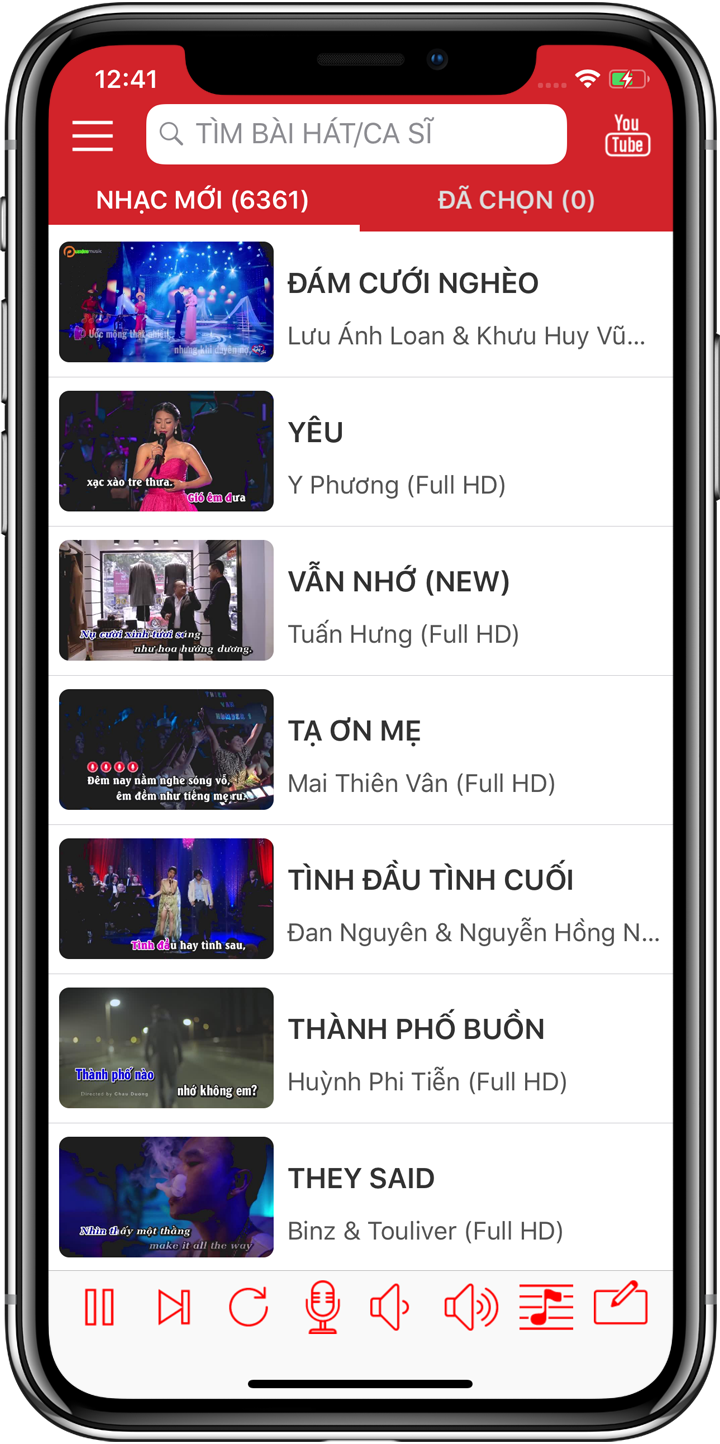Viewport: 720px width, 1444px height.
Task: Lower the volume
Action: tap(390, 1307)
